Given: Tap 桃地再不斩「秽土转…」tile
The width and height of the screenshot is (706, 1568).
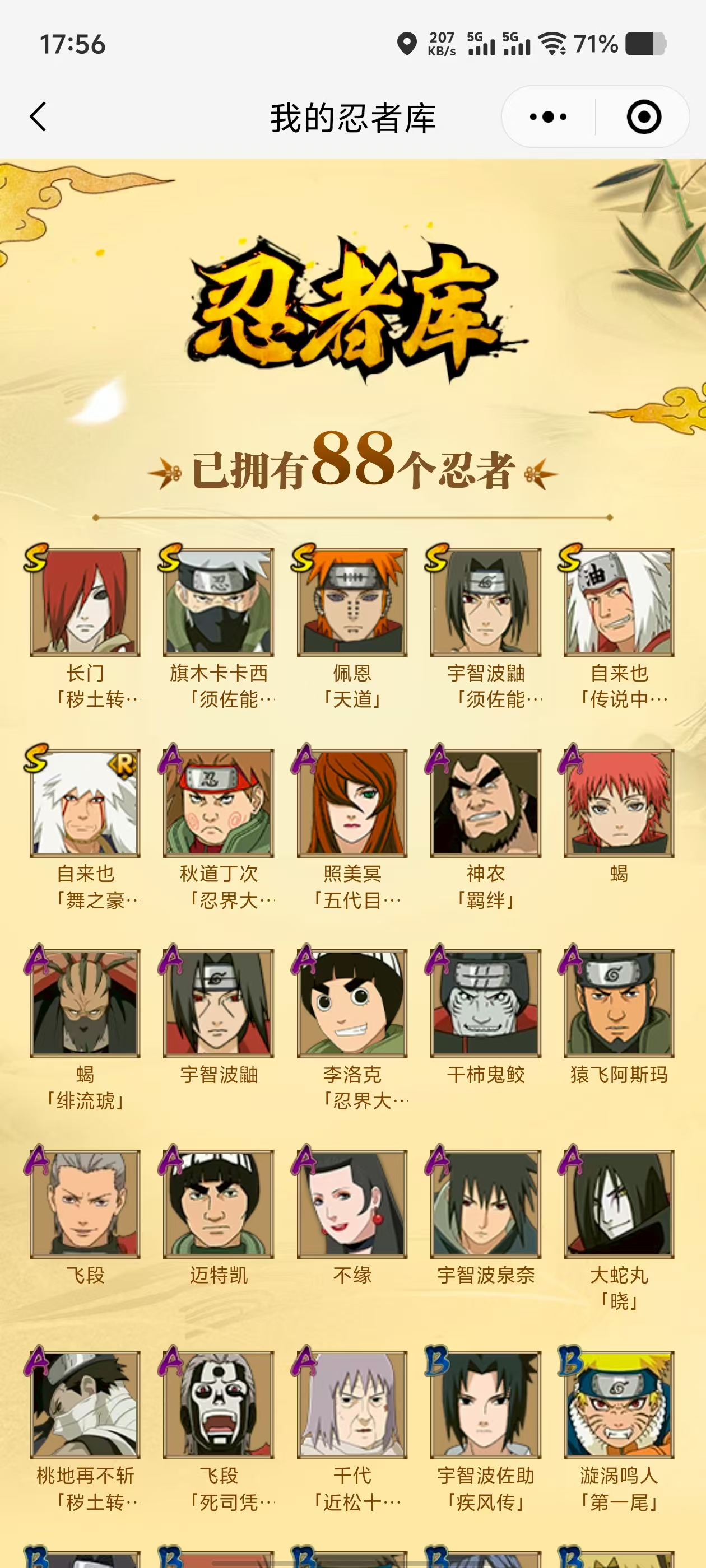Looking at the screenshot, I should [x=85, y=1404].
